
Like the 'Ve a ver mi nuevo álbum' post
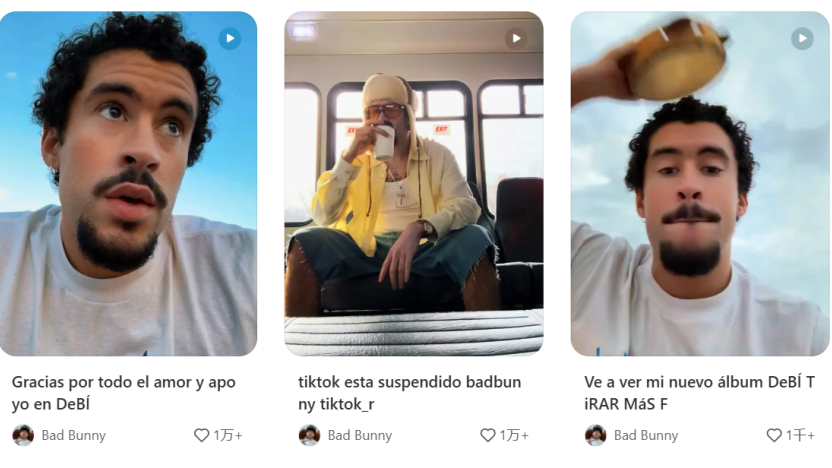[x=774, y=435]
